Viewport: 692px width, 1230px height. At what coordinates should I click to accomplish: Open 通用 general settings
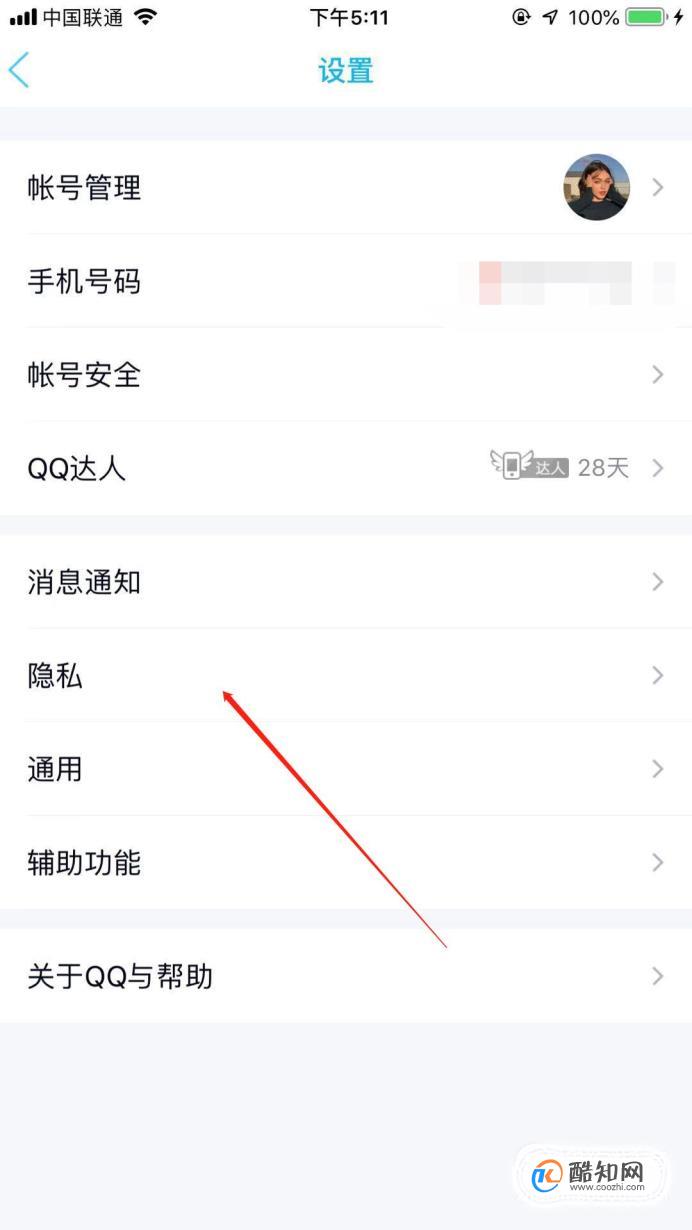point(346,769)
